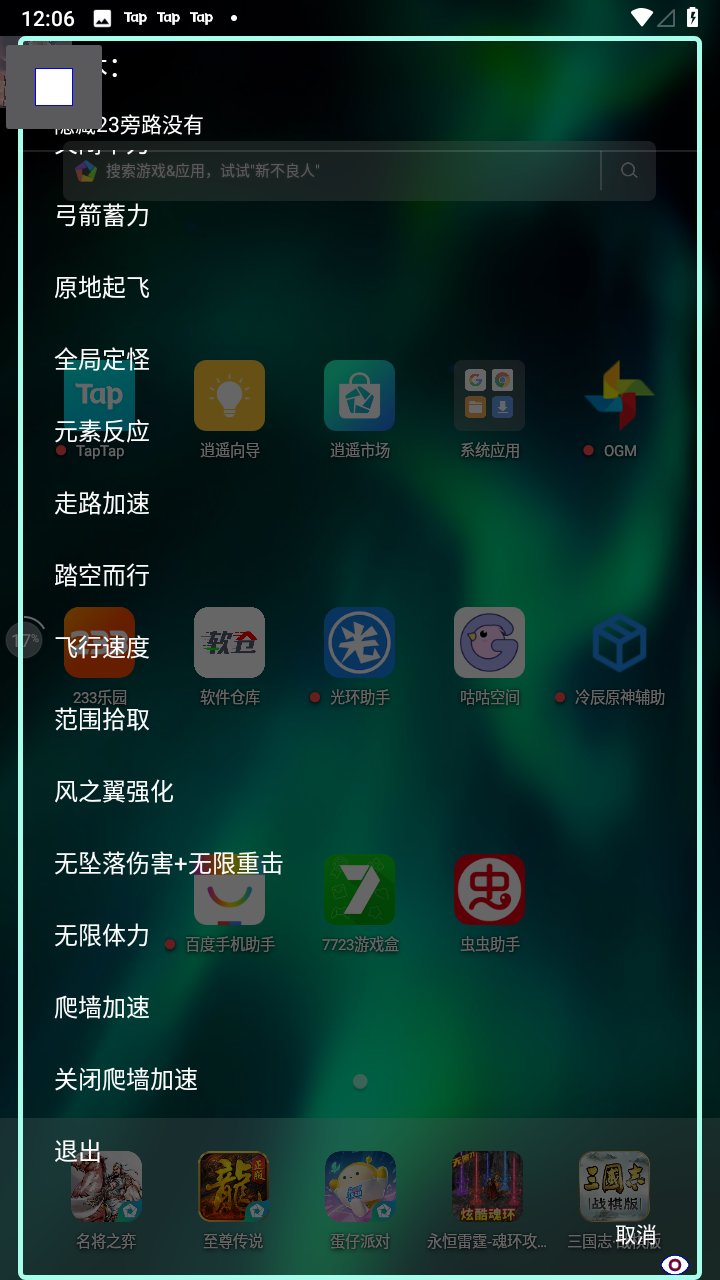
Task: Enable 走路加速
Action: 102,503
